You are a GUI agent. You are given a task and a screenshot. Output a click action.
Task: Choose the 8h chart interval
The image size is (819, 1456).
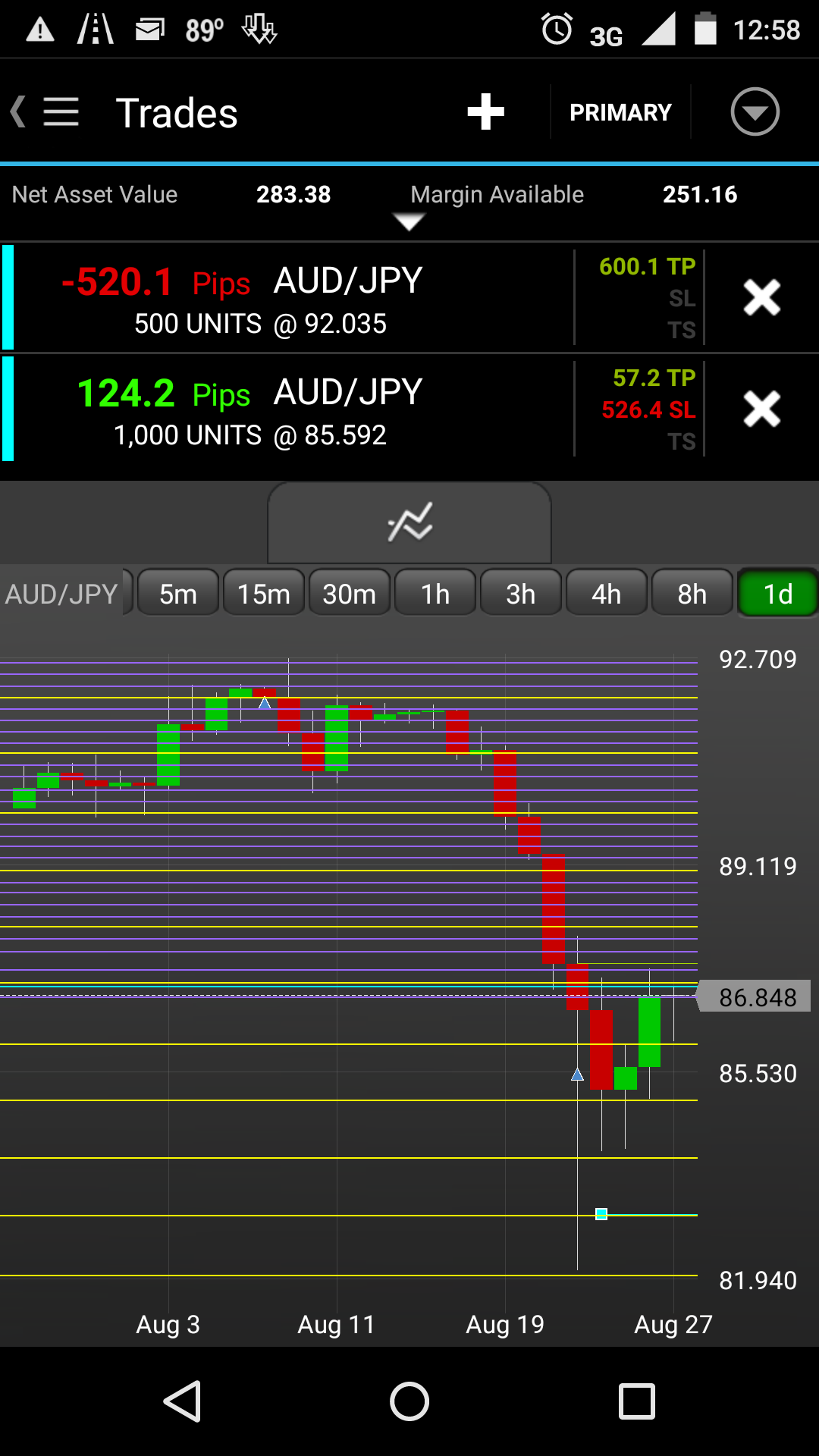click(x=692, y=594)
